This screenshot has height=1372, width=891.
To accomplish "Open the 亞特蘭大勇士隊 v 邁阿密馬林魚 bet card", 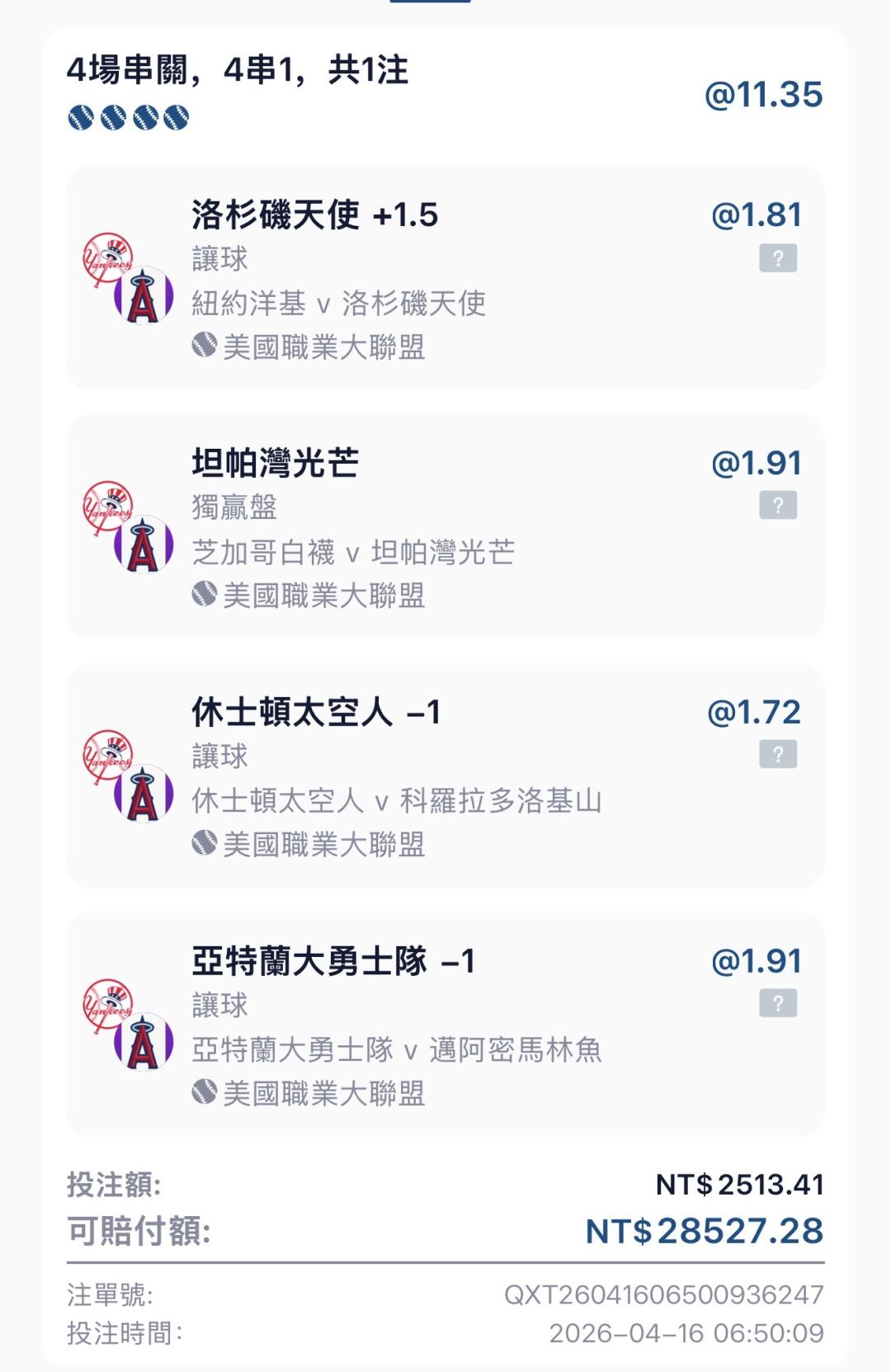I will click(x=445, y=1024).
